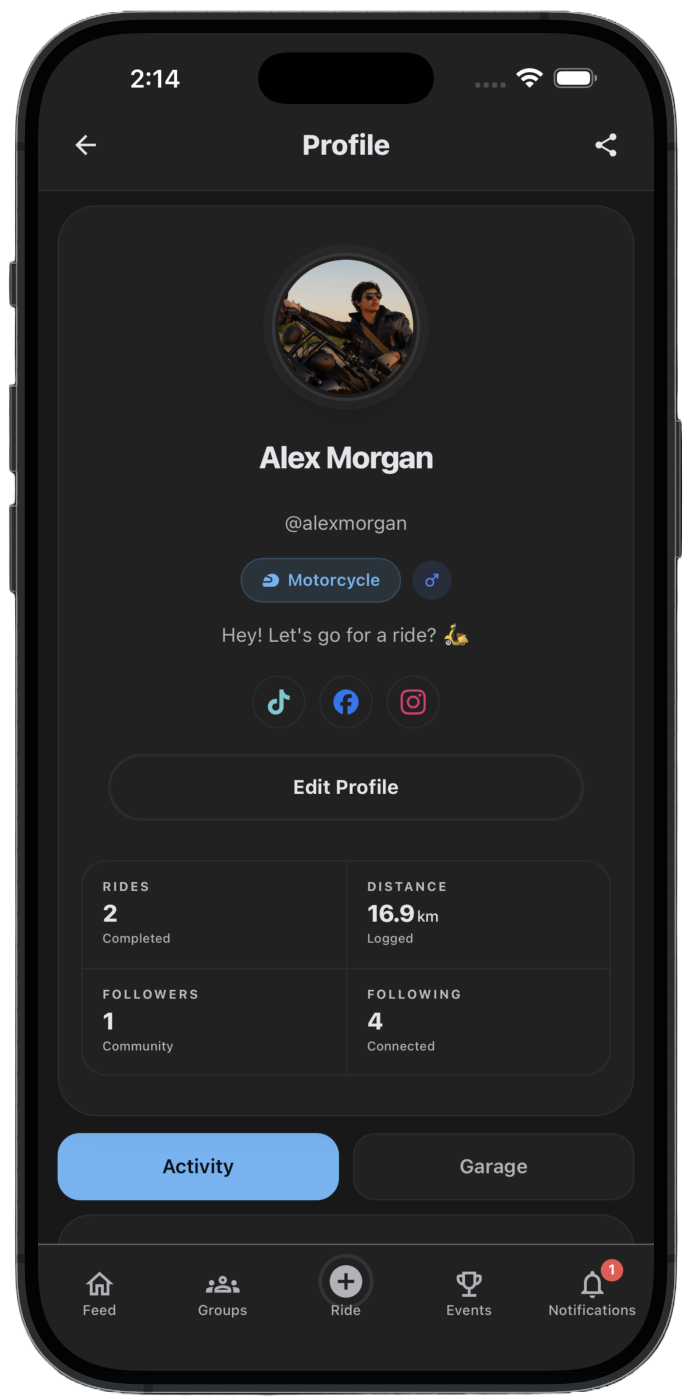Share this profile
The image size is (690, 1400).
[x=606, y=145]
